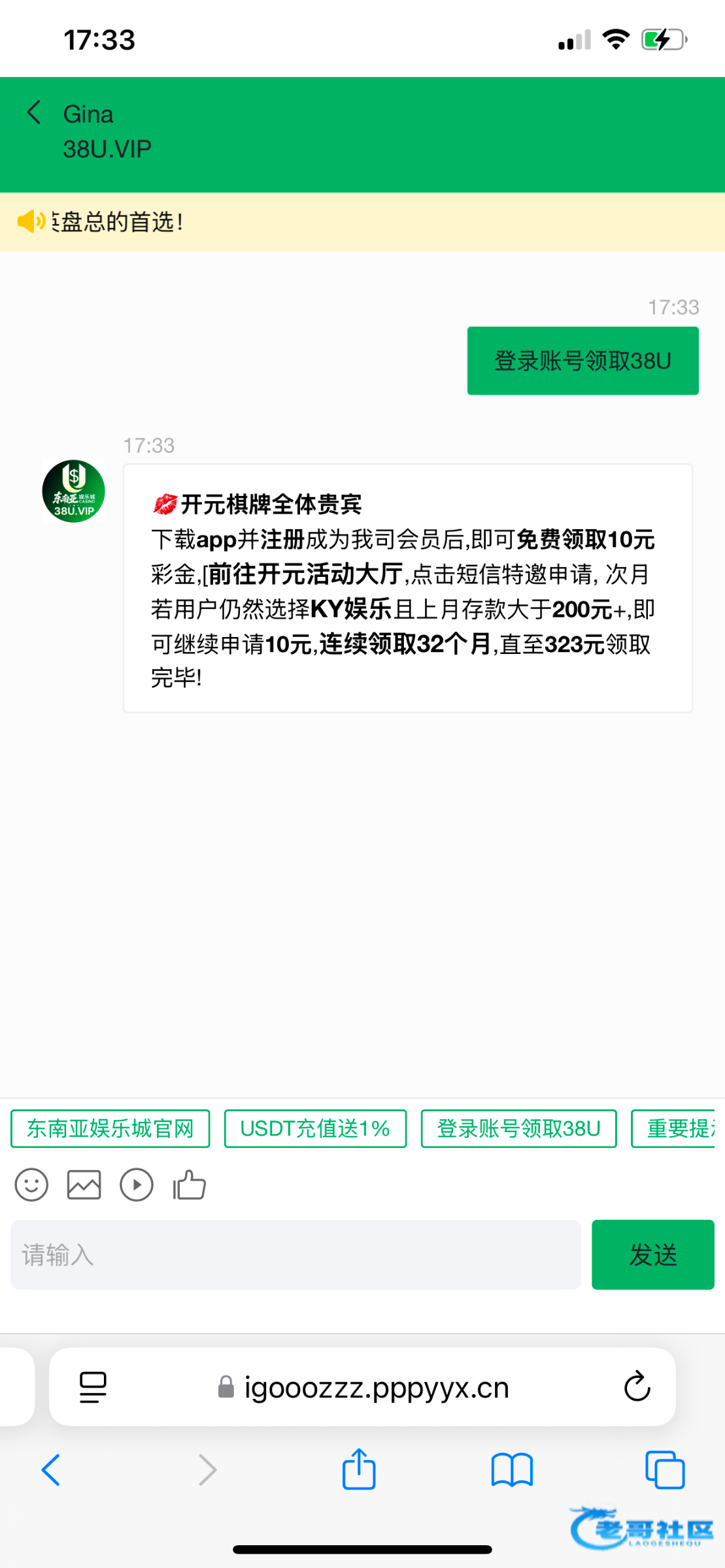
Task: Show all open browser tabs
Action: pyautogui.click(x=665, y=1470)
